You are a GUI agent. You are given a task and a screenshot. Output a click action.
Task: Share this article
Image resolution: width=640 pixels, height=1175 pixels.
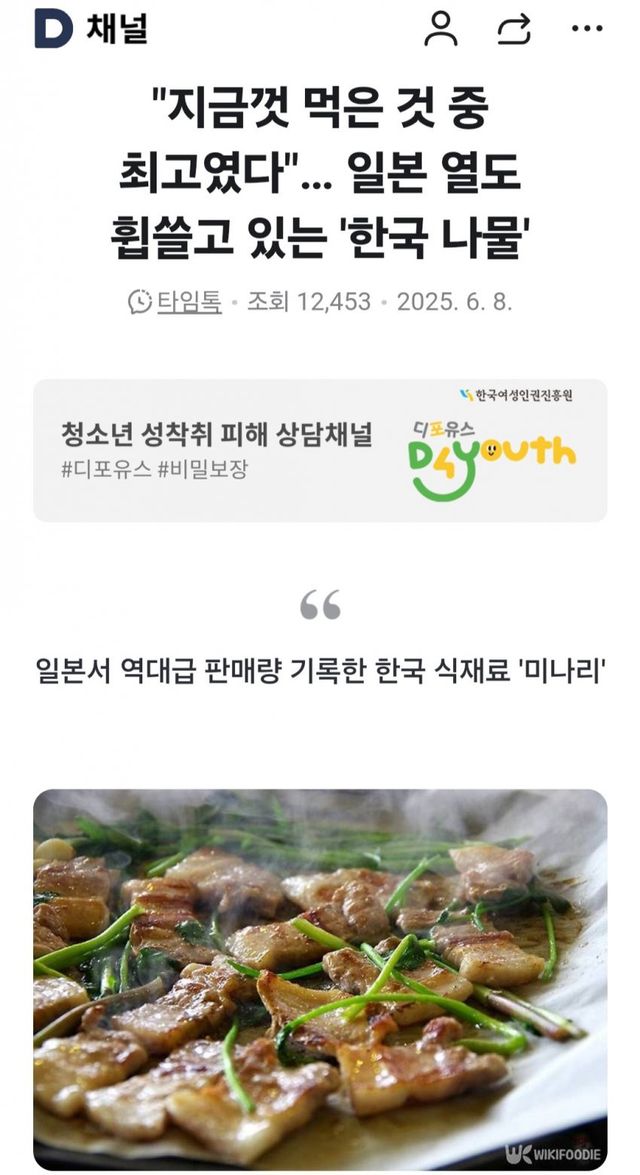pos(514,30)
